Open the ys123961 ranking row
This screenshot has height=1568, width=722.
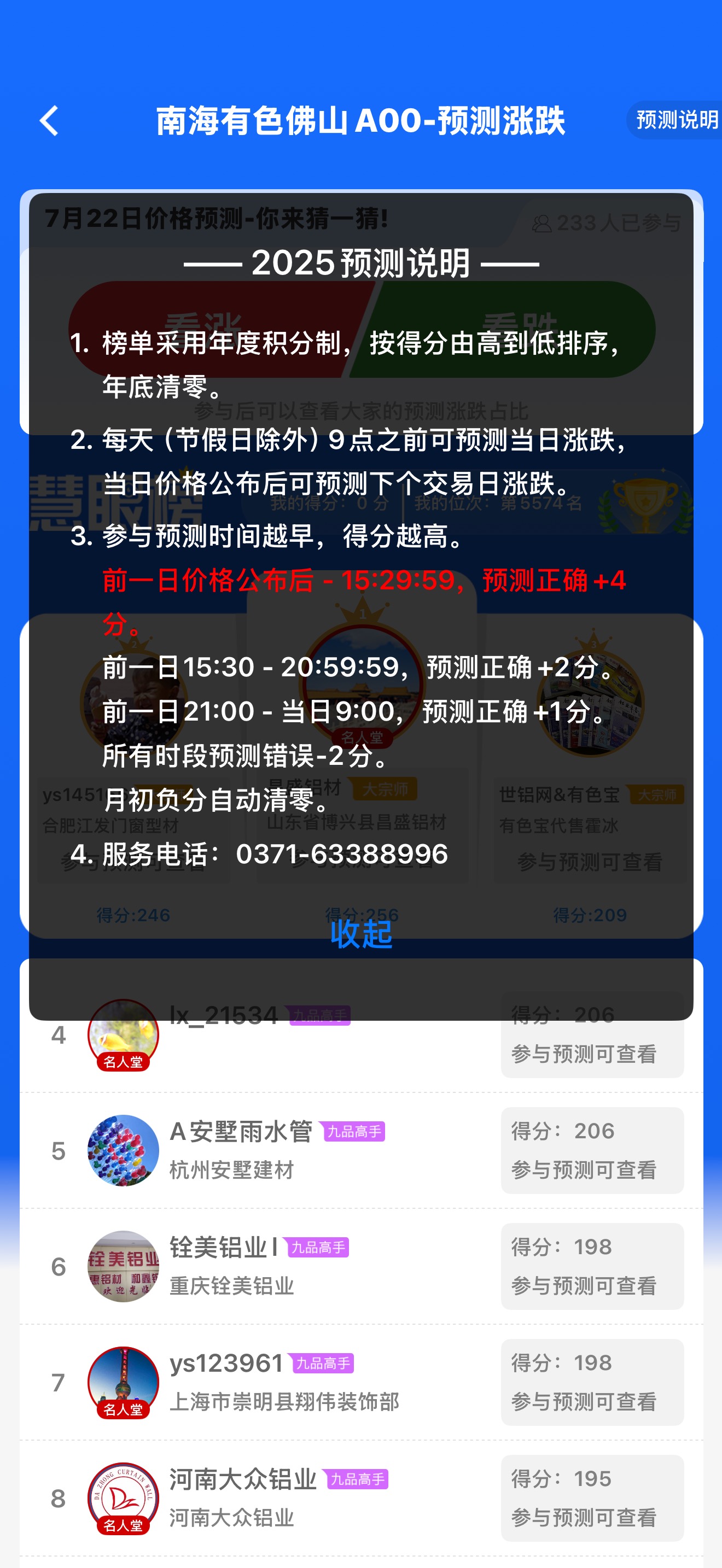click(x=361, y=1382)
